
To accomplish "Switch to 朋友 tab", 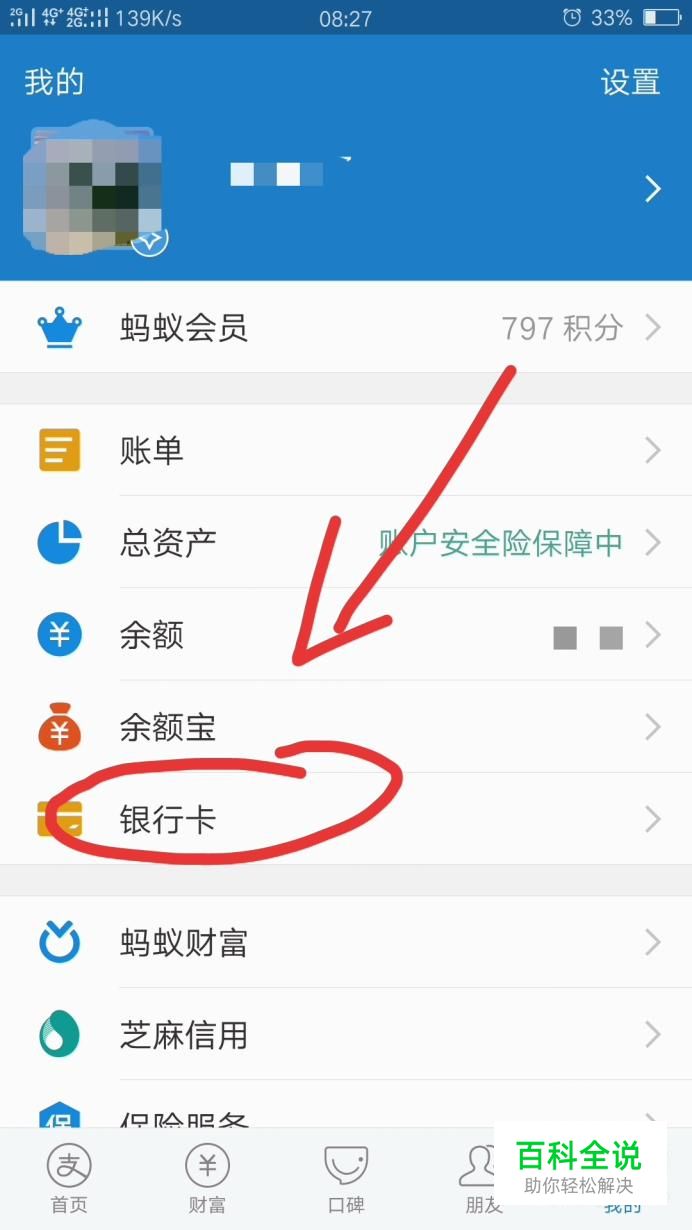I will tap(481, 1179).
